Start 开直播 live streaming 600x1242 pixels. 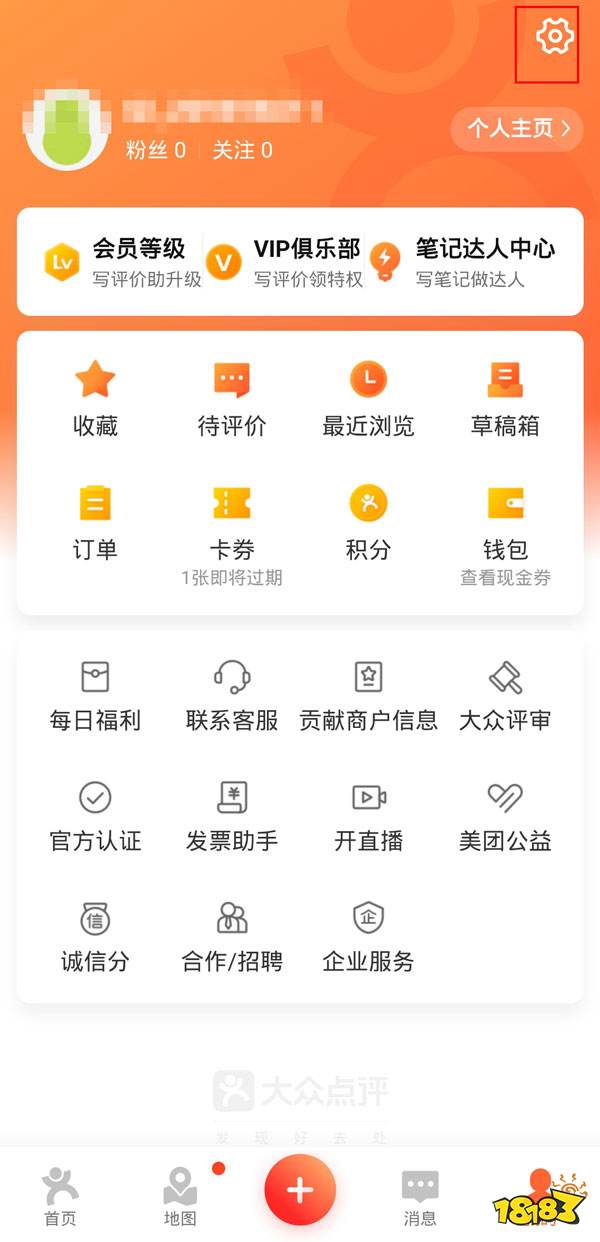368,814
